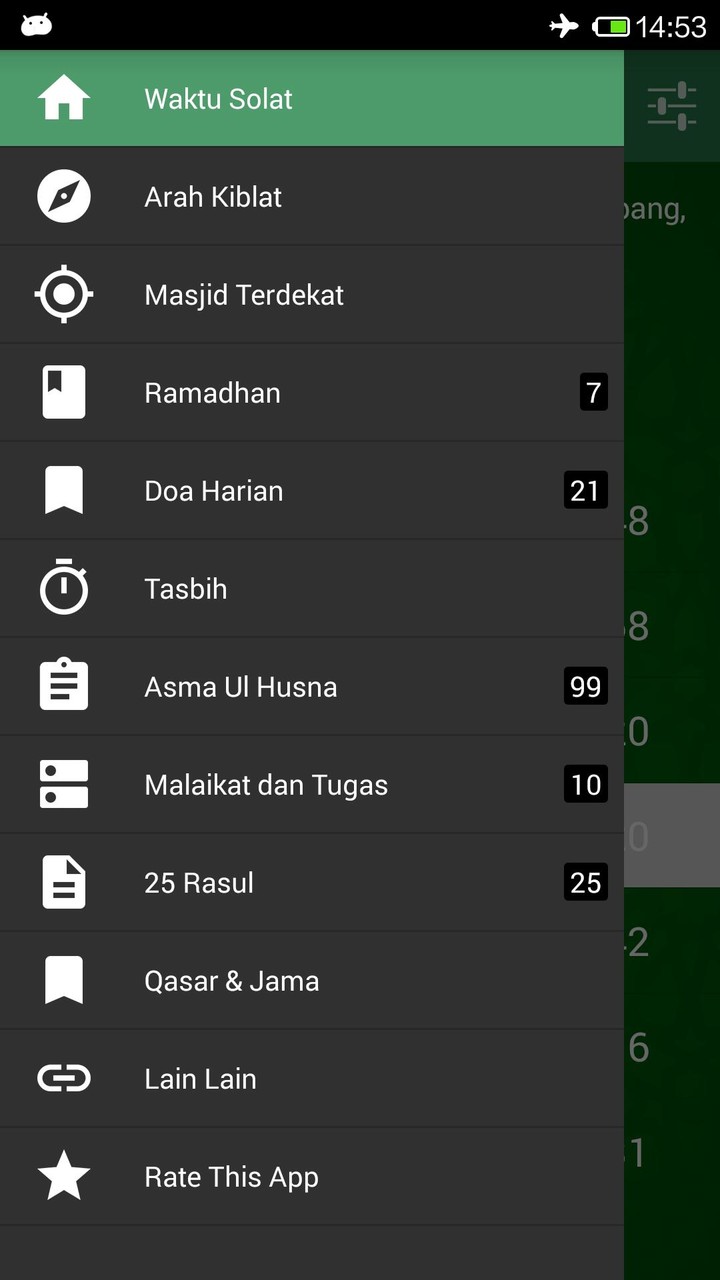Tap the Ramadhan counter badge showing 7
This screenshot has height=1280, width=720.
tap(593, 392)
